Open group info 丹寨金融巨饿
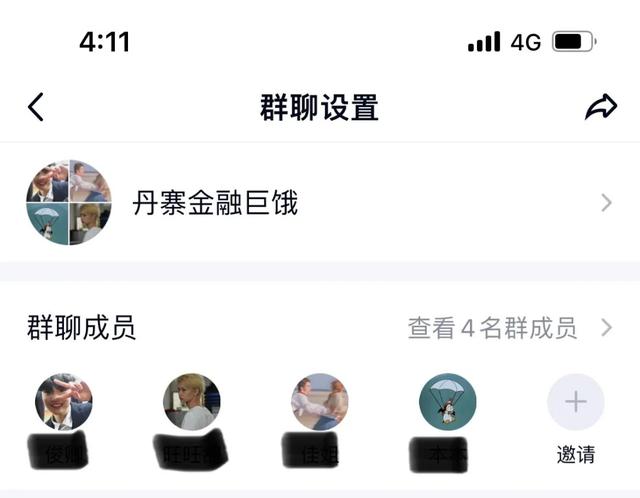 pyautogui.click(x=318, y=203)
